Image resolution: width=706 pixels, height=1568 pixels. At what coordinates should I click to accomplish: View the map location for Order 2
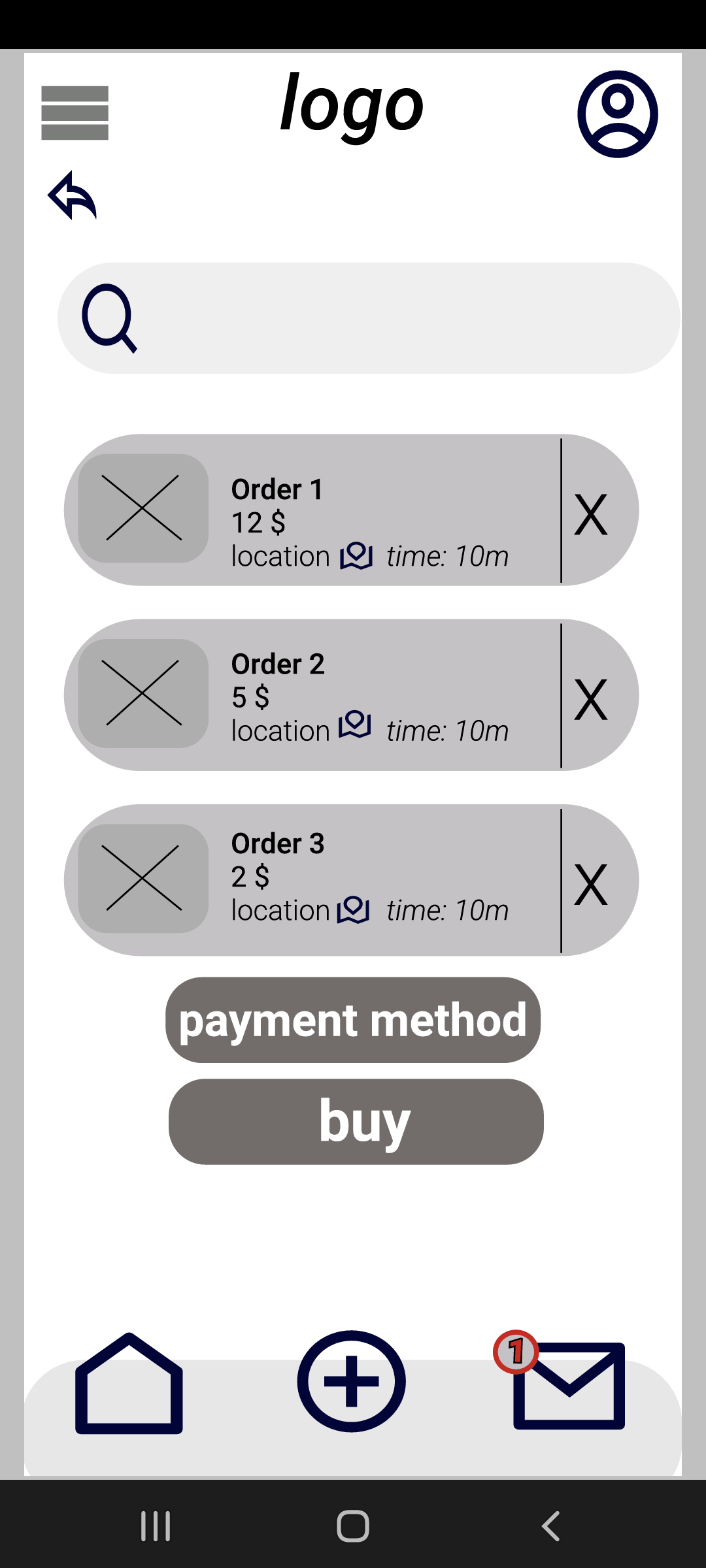[x=355, y=725]
